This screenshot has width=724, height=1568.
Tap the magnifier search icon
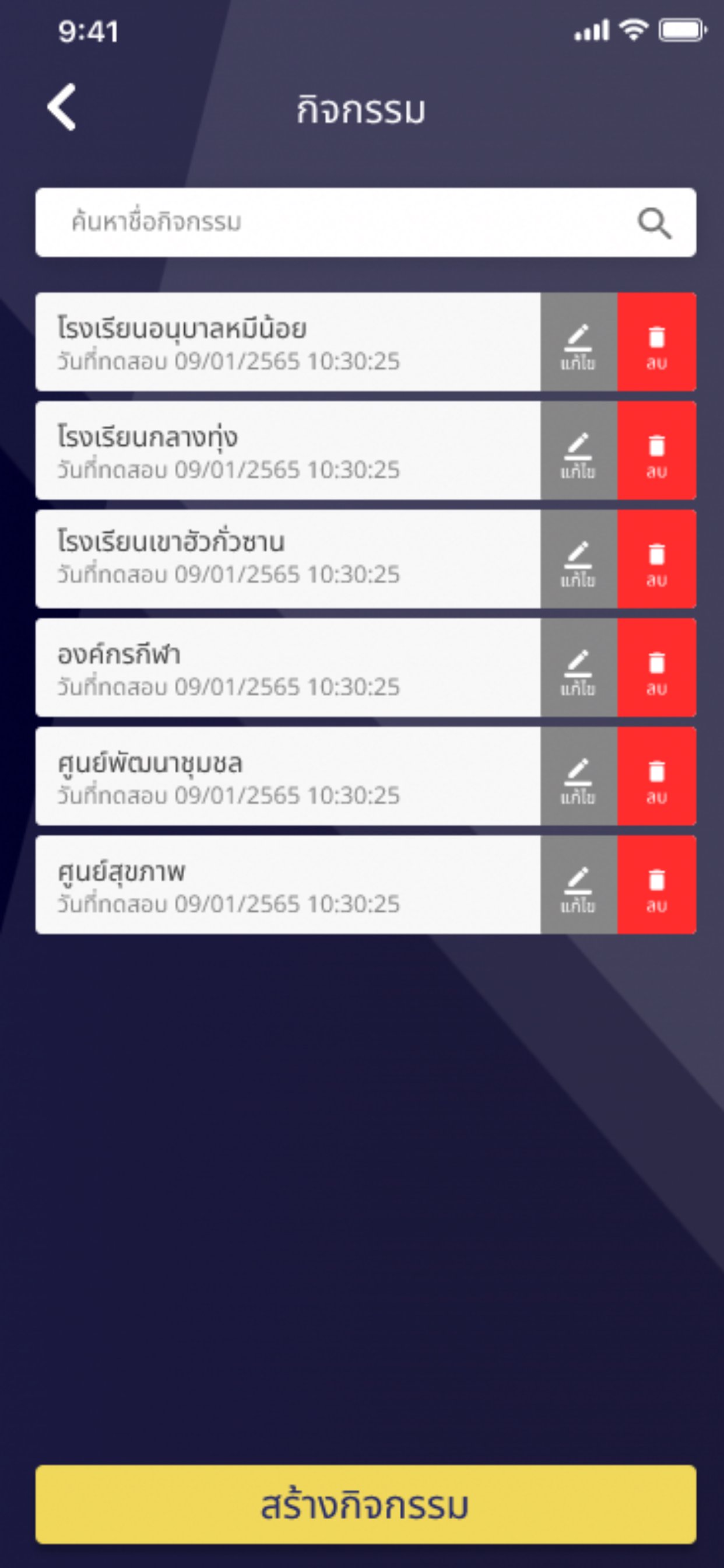[654, 223]
